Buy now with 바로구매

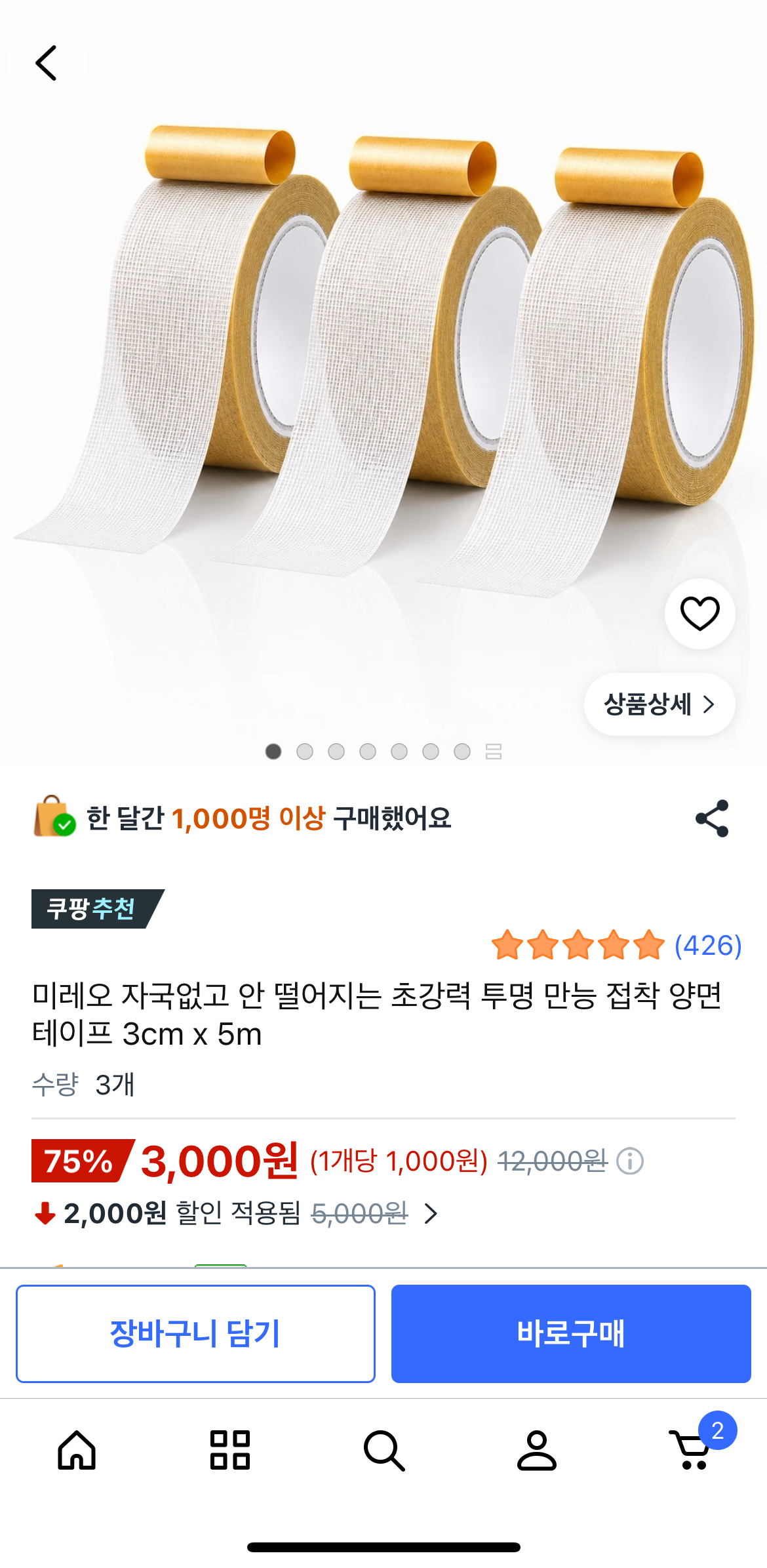(x=571, y=1333)
